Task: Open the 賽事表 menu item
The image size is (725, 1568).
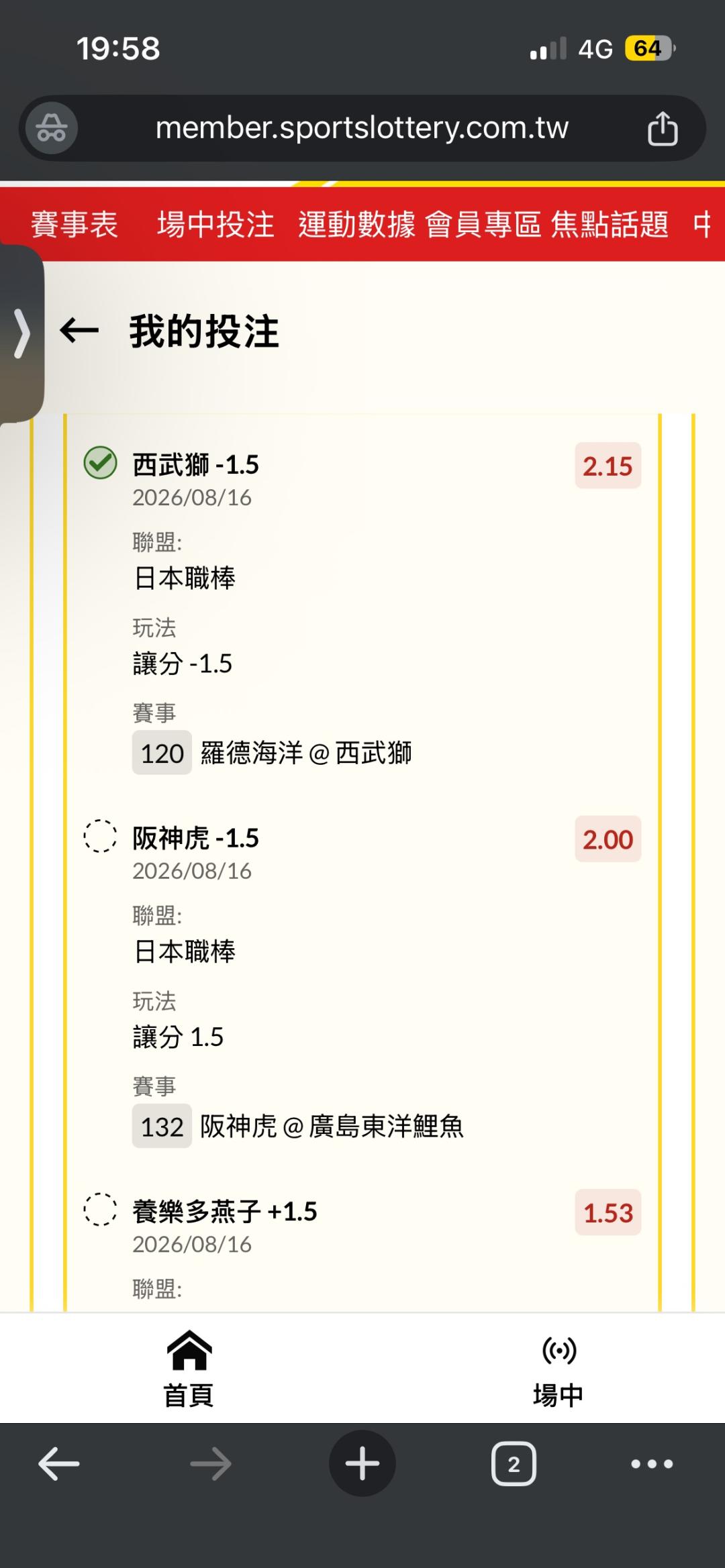Action: [x=74, y=224]
